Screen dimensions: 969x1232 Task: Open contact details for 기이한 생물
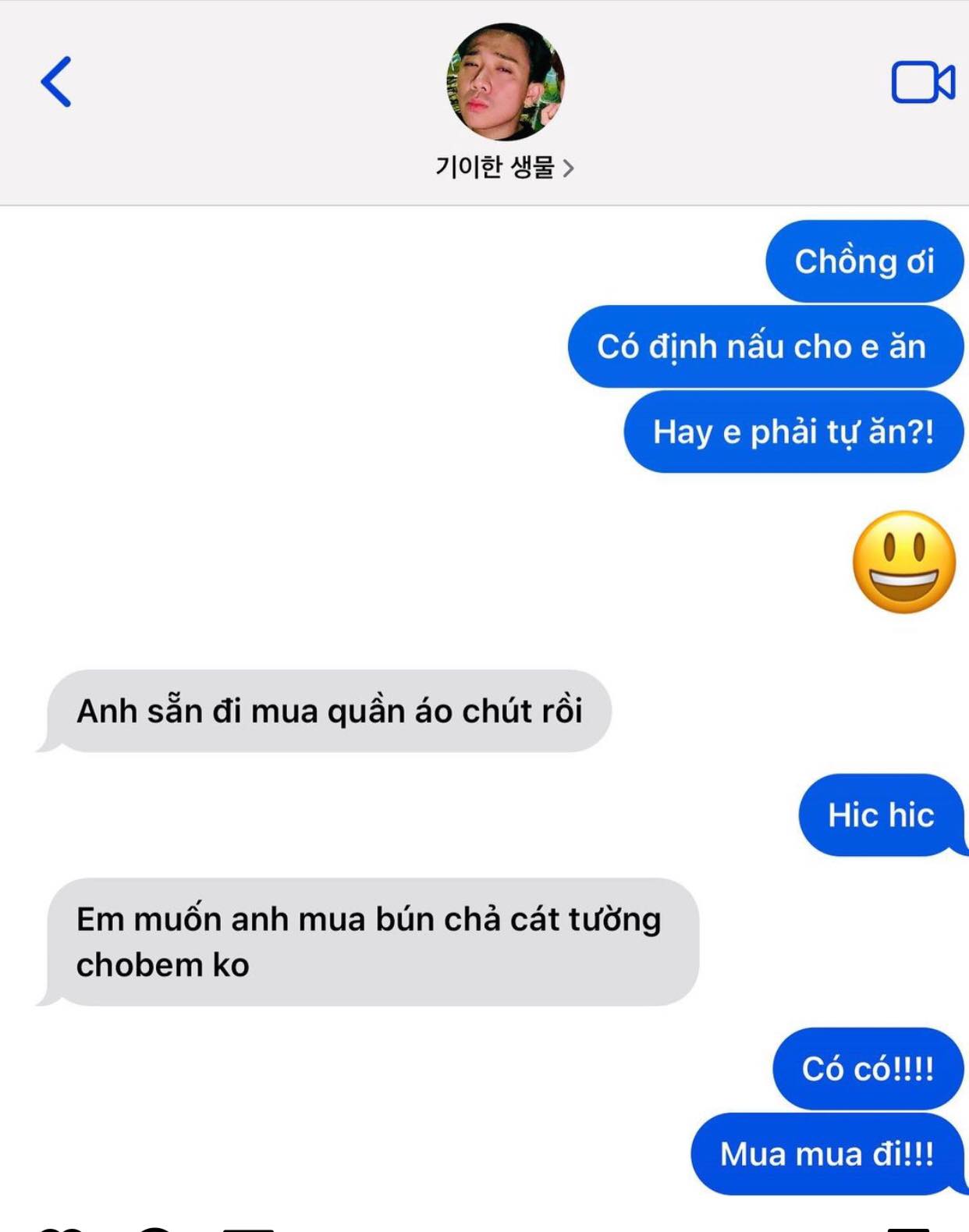pyautogui.click(x=504, y=168)
